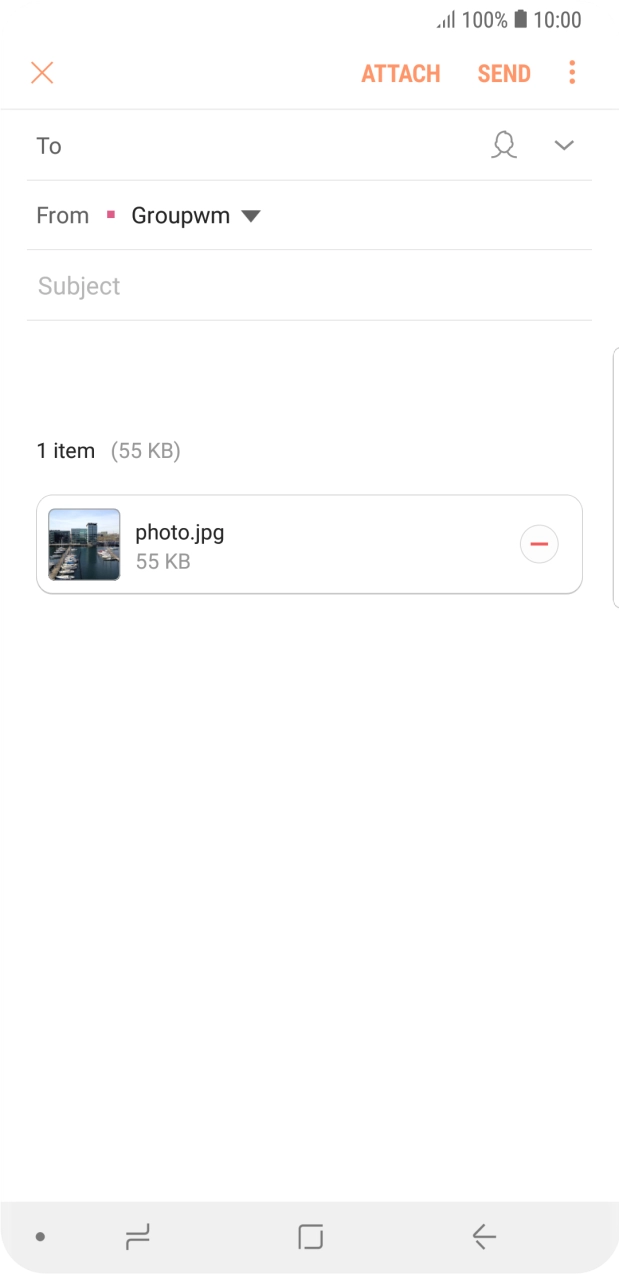Tap the ATTACH button

(x=401, y=74)
